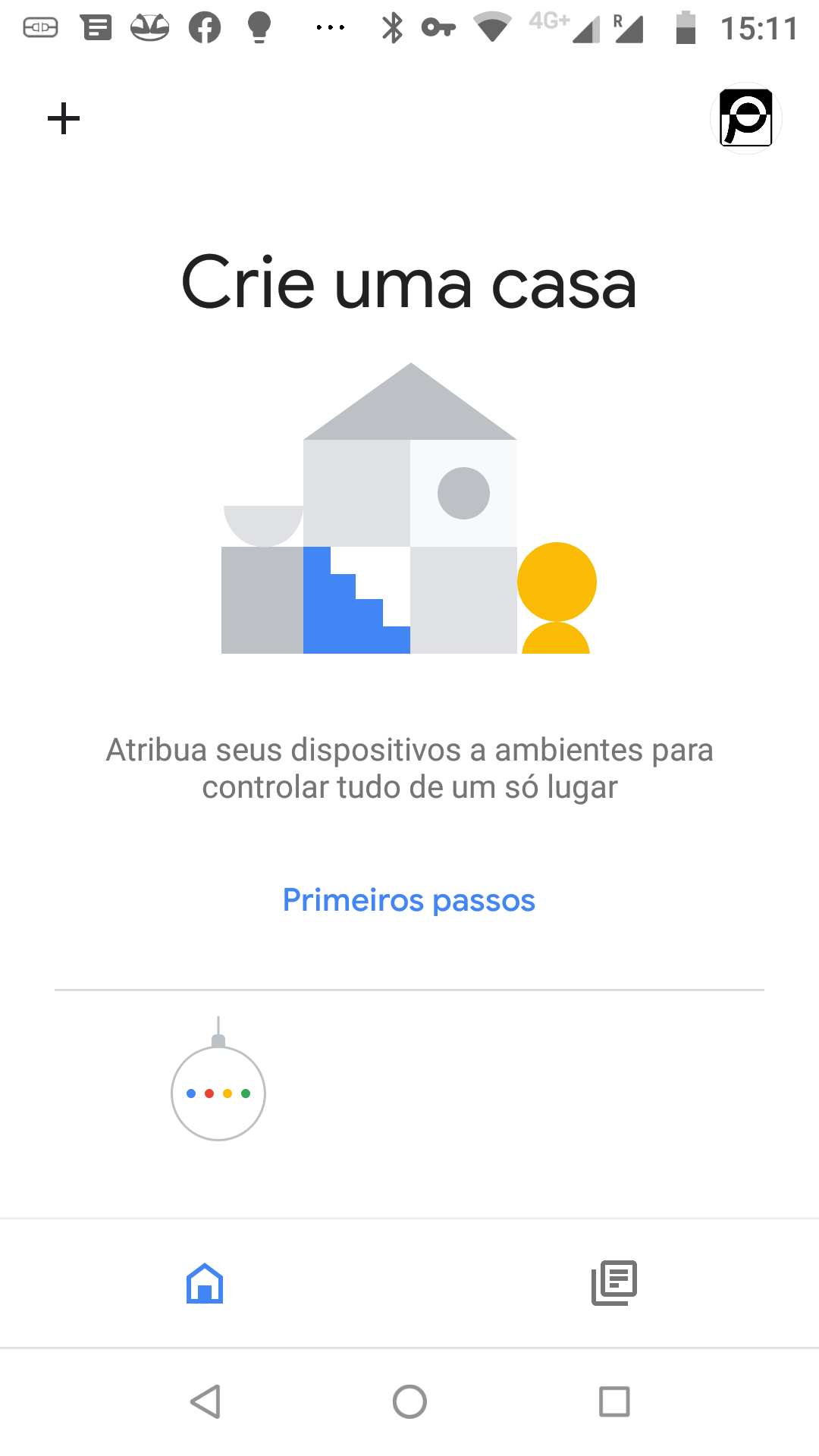Tap the Primeiros passos link
This screenshot has height=1456, width=819.
(x=409, y=900)
